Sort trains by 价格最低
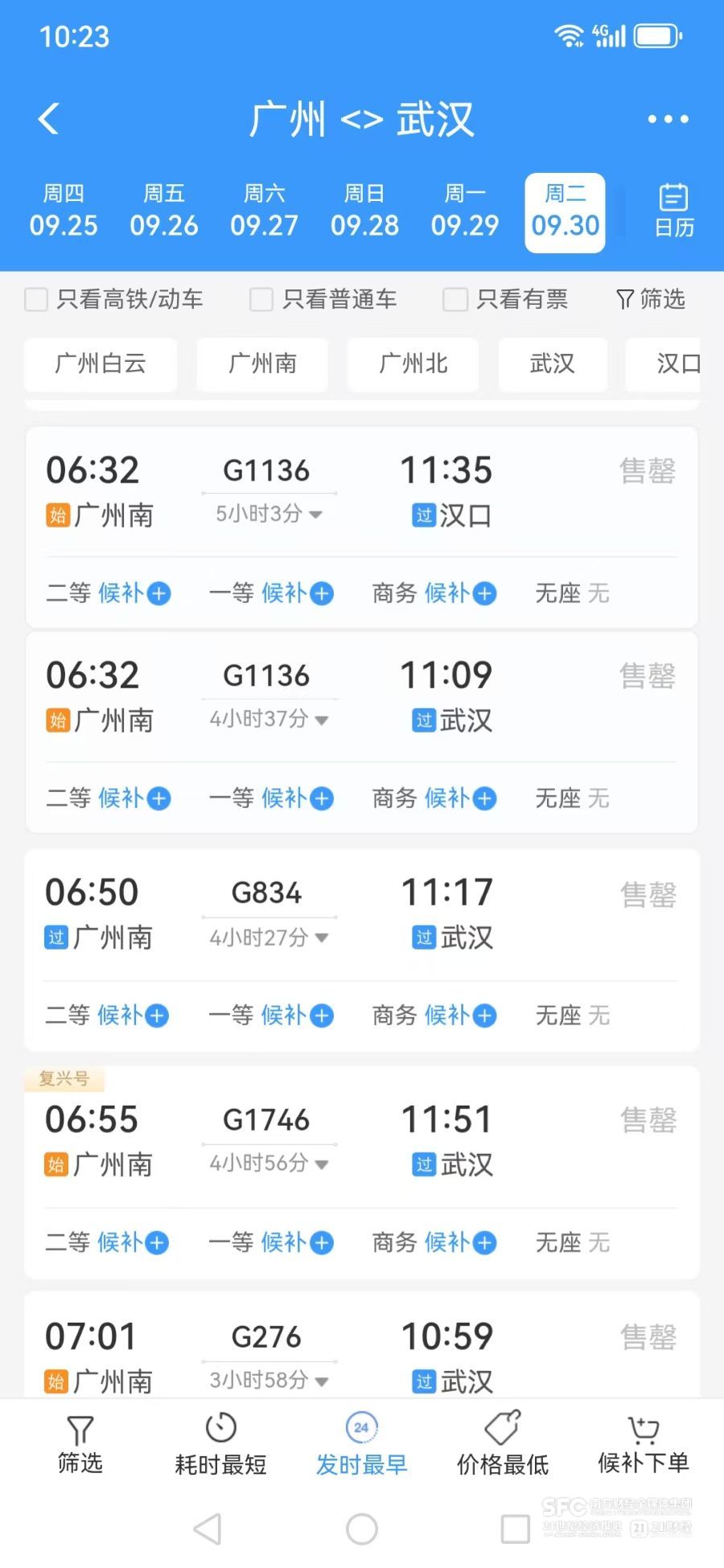This screenshot has width=724, height=1568. [503, 1445]
